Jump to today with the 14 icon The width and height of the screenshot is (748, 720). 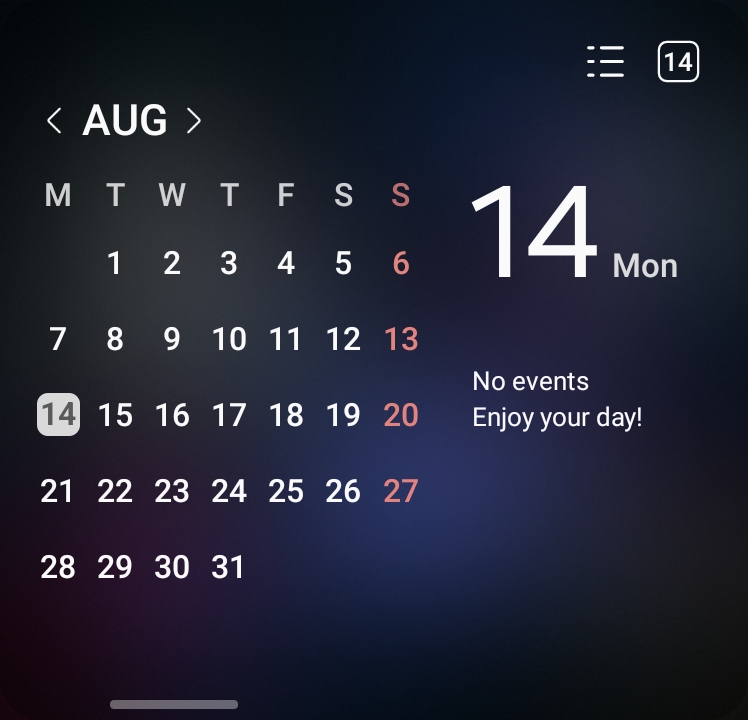pos(678,62)
